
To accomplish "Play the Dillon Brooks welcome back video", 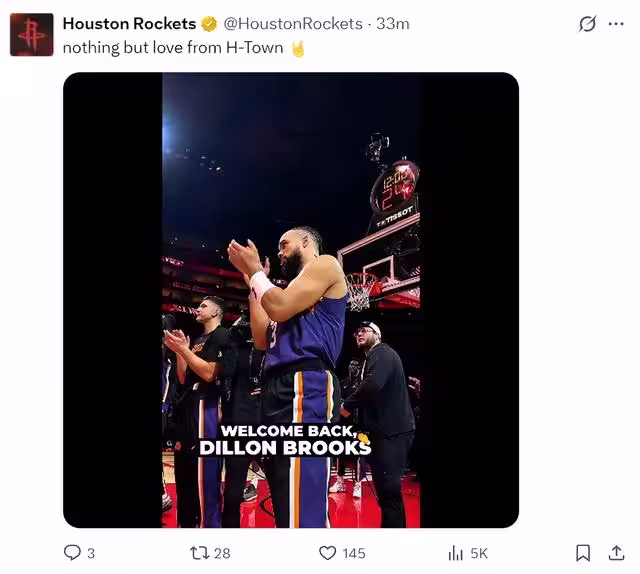I will pos(291,300).
